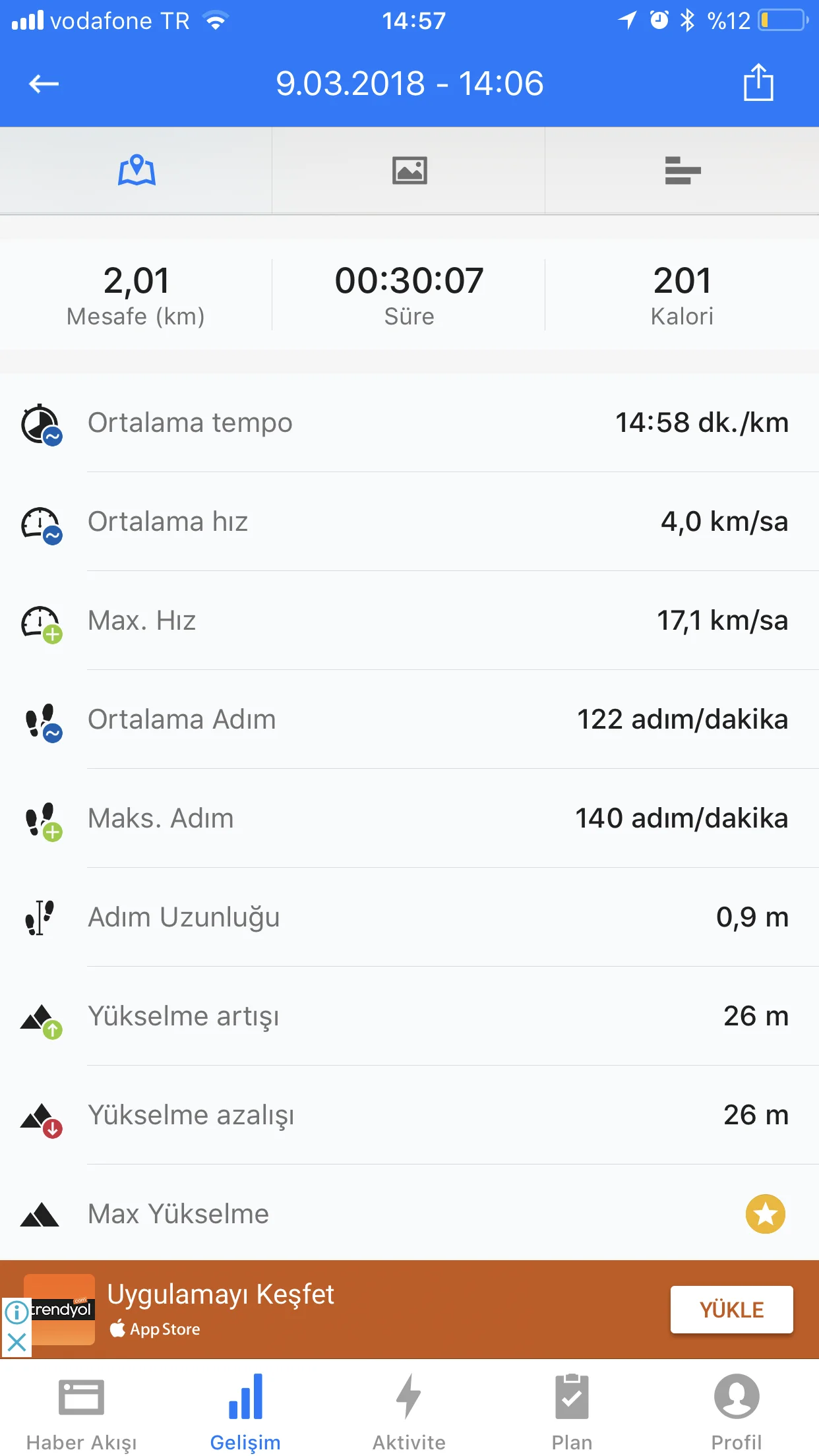Switch to the statistics chart tab

[682, 171]
